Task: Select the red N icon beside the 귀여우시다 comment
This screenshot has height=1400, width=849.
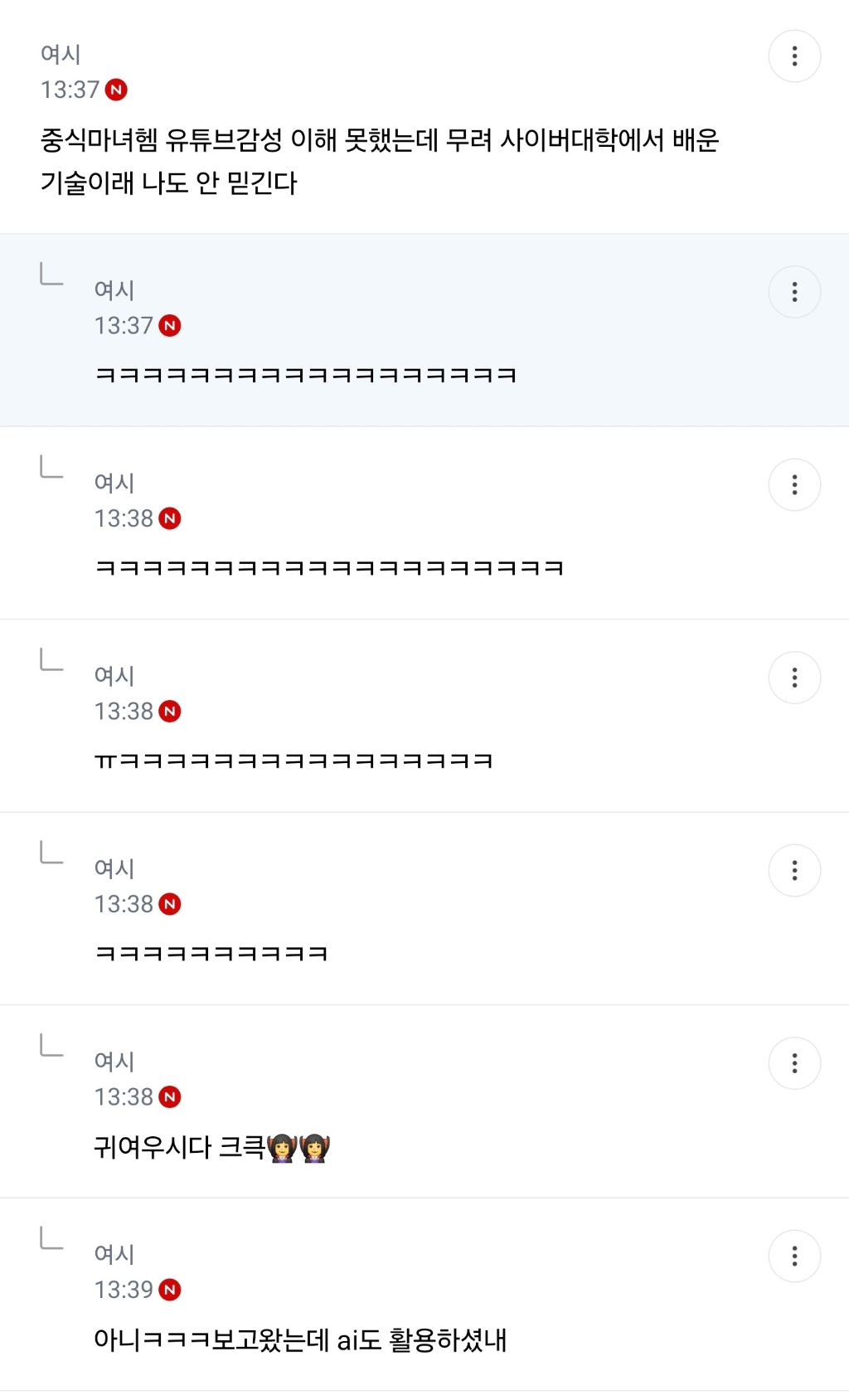Action: click(171, 1097)
